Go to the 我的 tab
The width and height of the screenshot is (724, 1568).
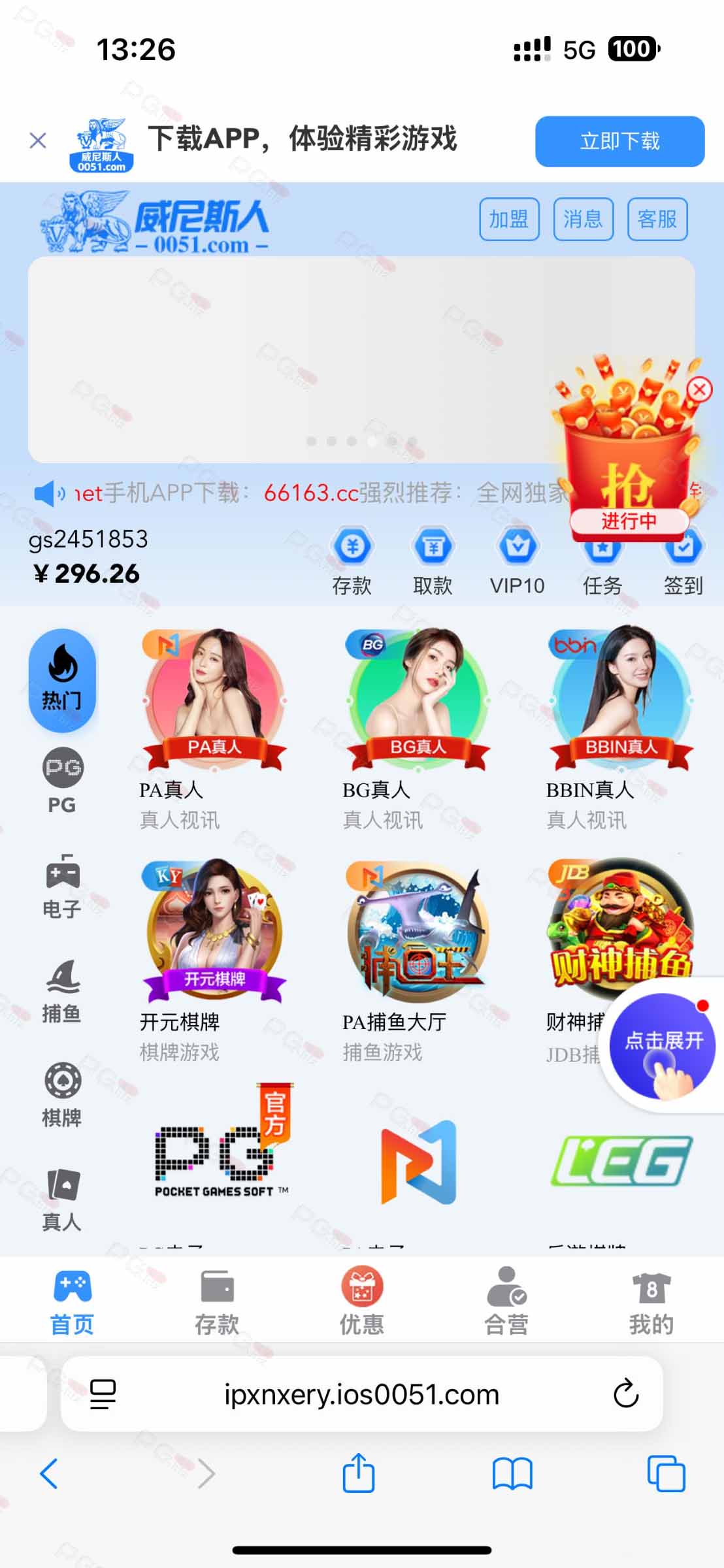point(651,1300)
